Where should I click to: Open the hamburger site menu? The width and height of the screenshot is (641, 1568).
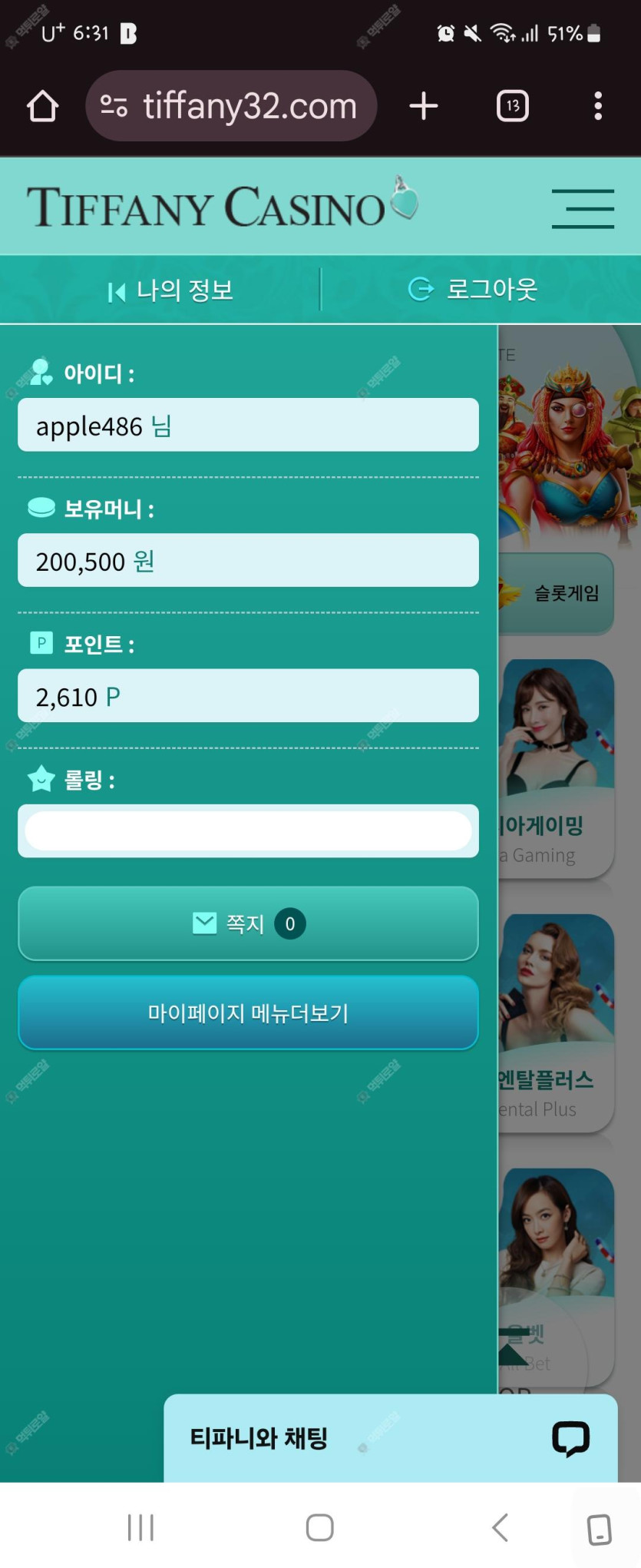tap(583, 208)
